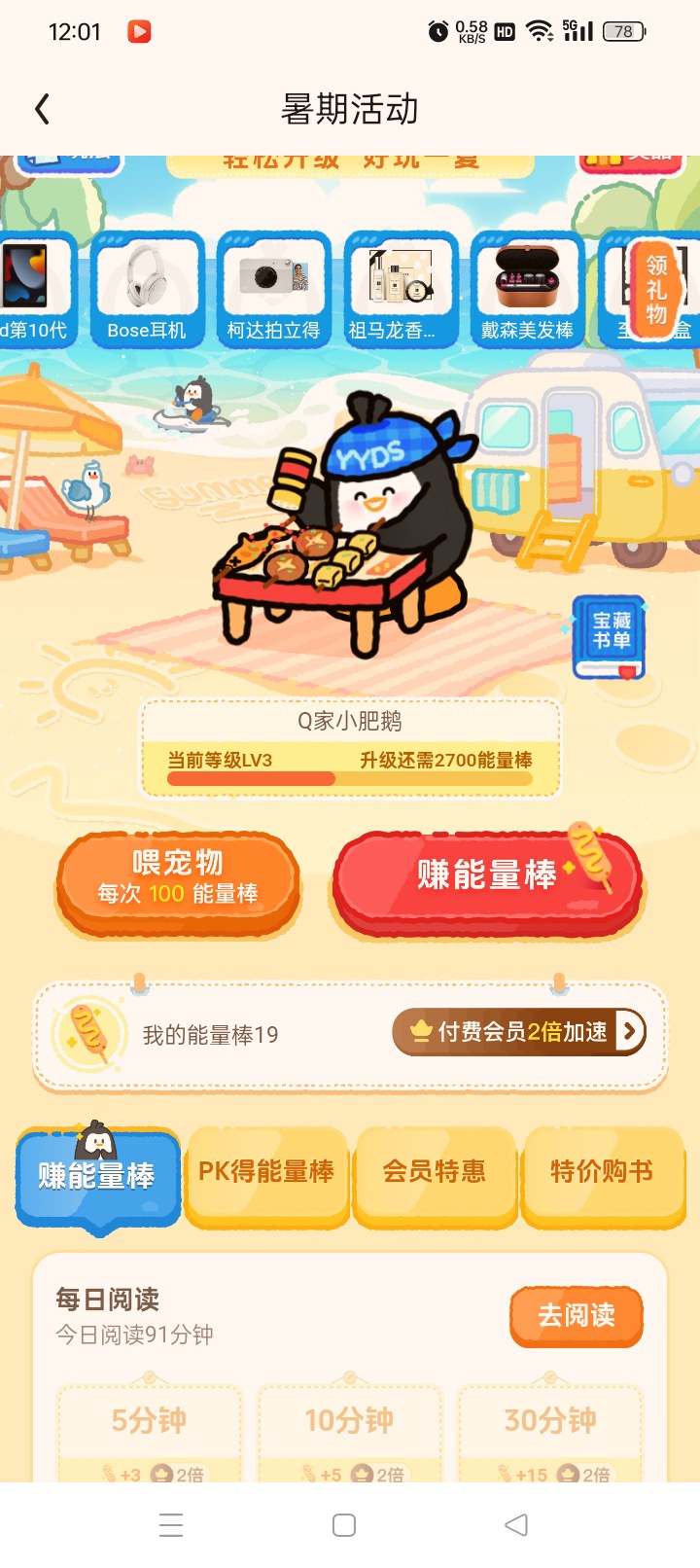Open the system recent apps button
This screenshot has width=700, height=1568.
coord(171,1525)
